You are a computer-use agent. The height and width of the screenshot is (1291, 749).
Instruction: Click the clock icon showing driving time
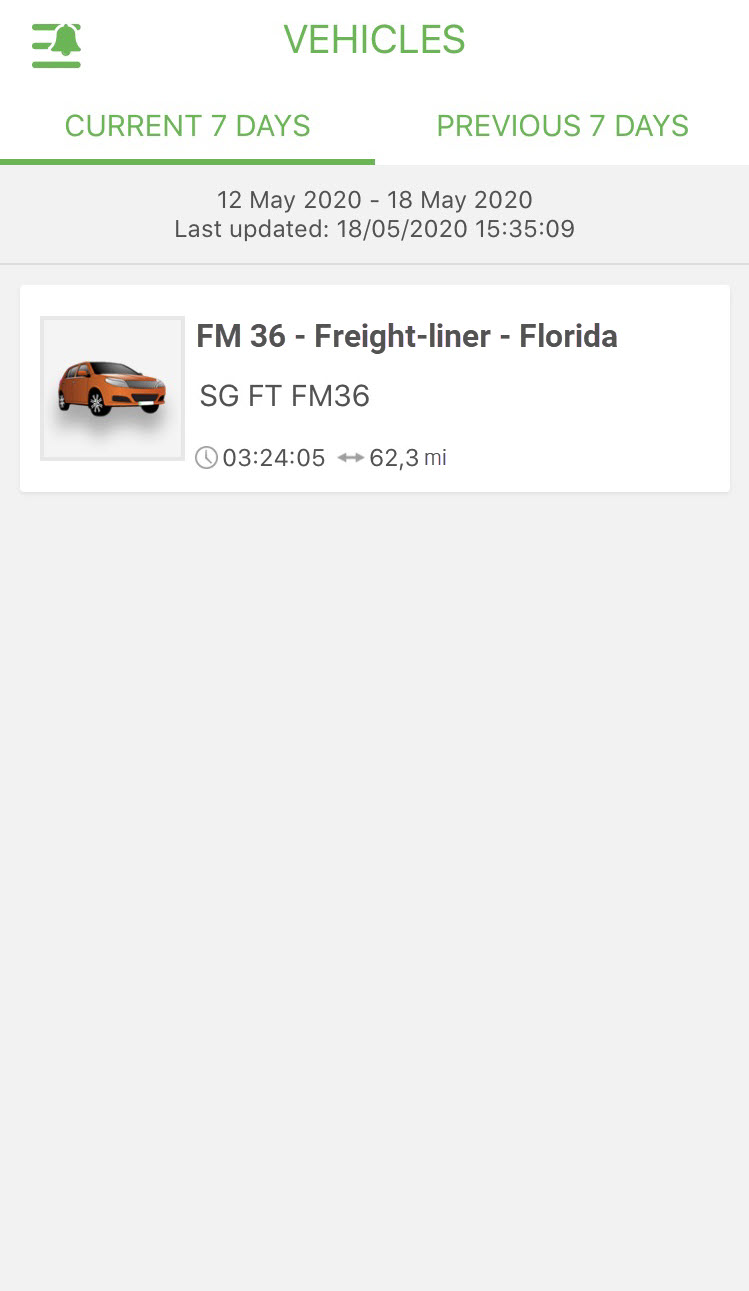click(207, 457)
